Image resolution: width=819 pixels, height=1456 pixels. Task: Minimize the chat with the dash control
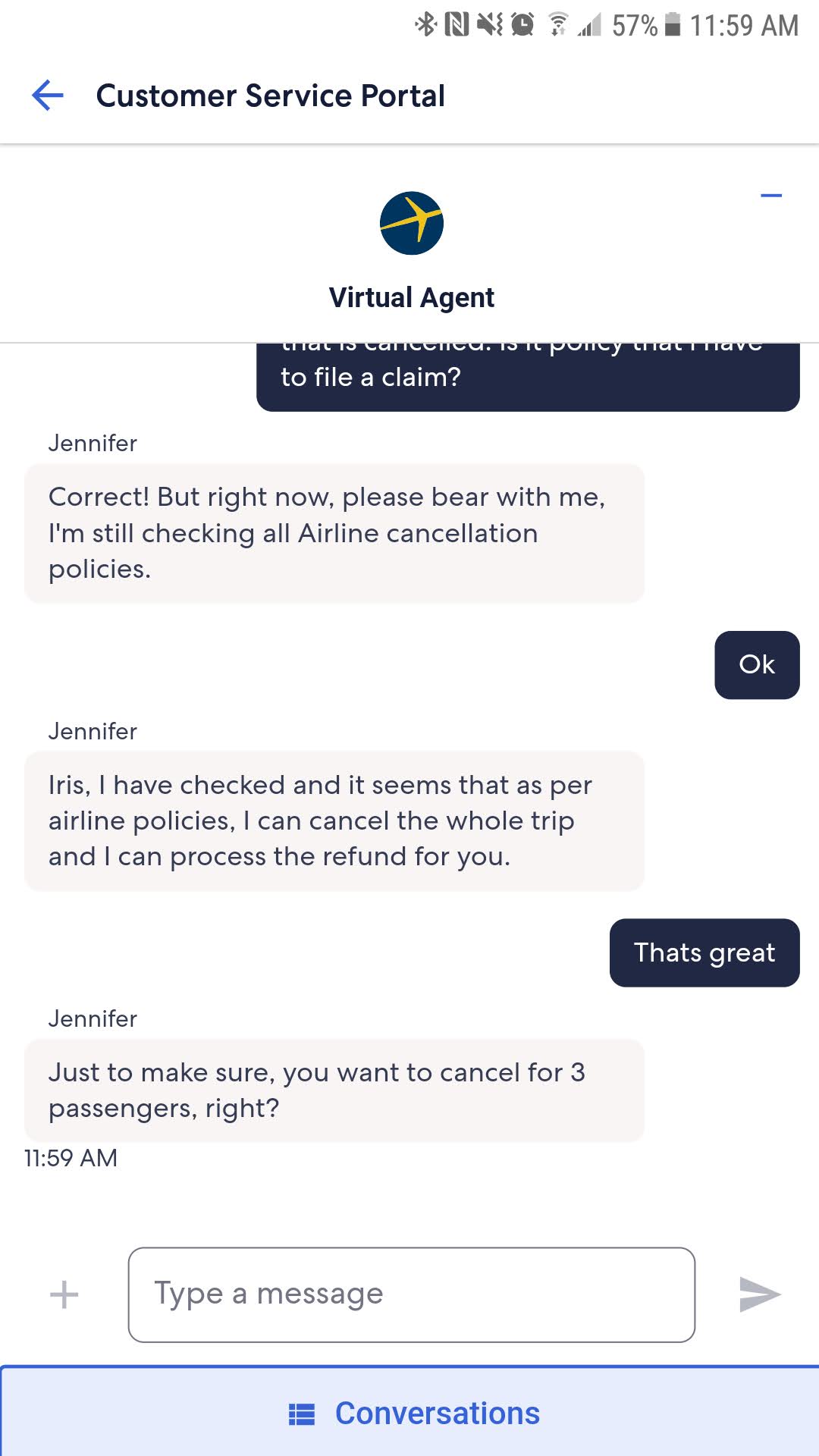click(x=772, y=195)
